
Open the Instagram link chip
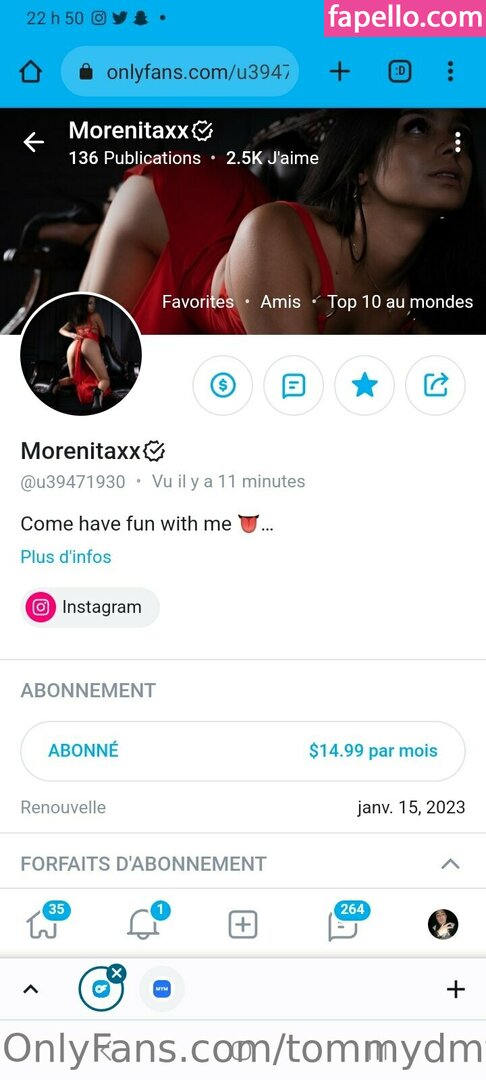(90, 607)
